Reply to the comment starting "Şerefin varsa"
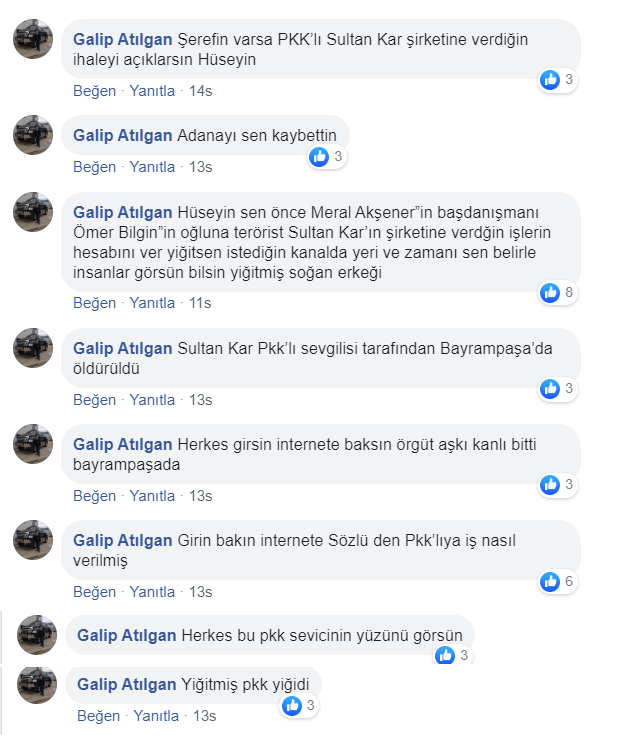Image resolution: width=623 pixels, height=754 pixels. pos(152,91)
